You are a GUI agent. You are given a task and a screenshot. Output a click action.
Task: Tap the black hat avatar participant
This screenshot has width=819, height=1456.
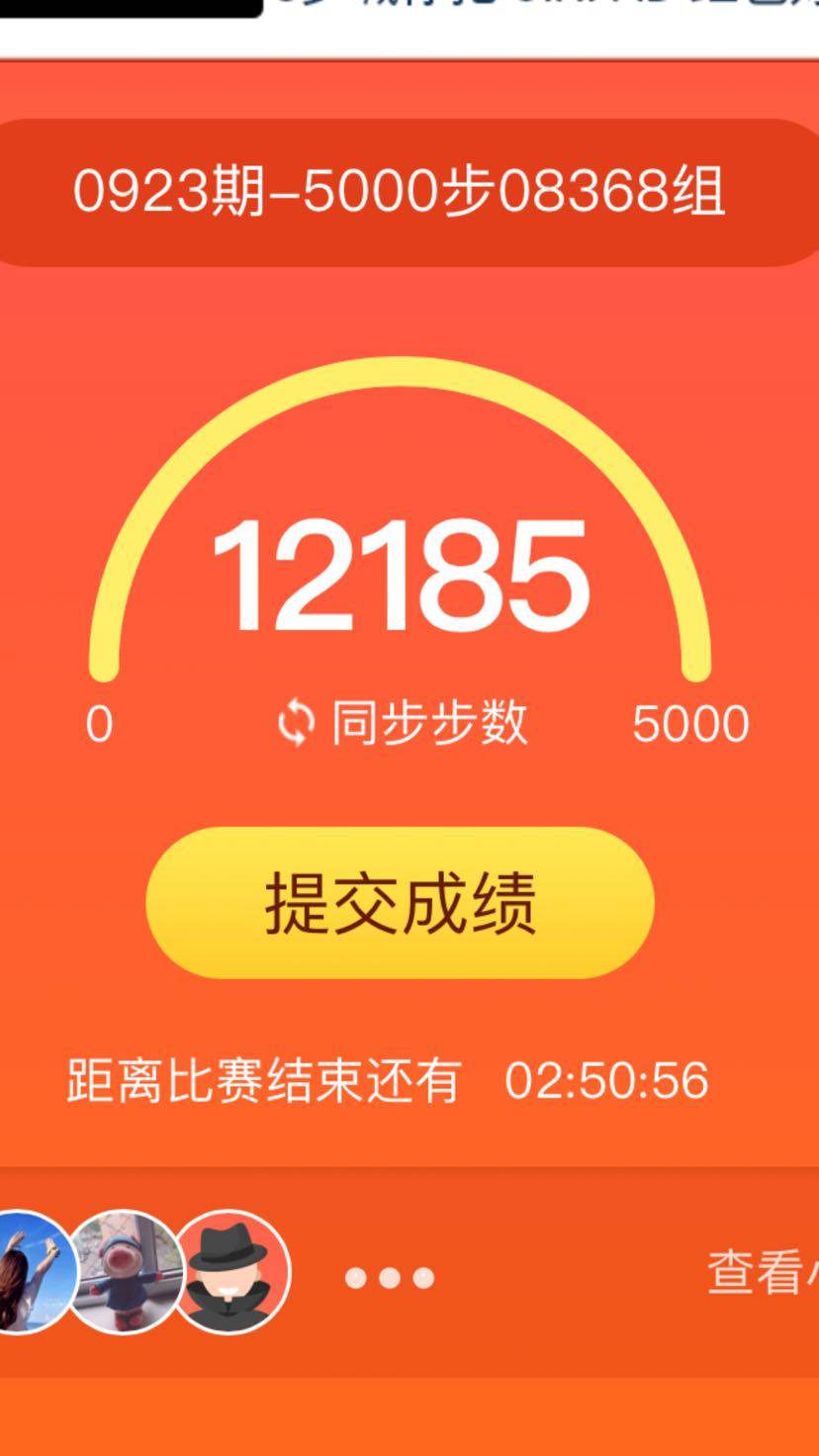[229, 1272]
